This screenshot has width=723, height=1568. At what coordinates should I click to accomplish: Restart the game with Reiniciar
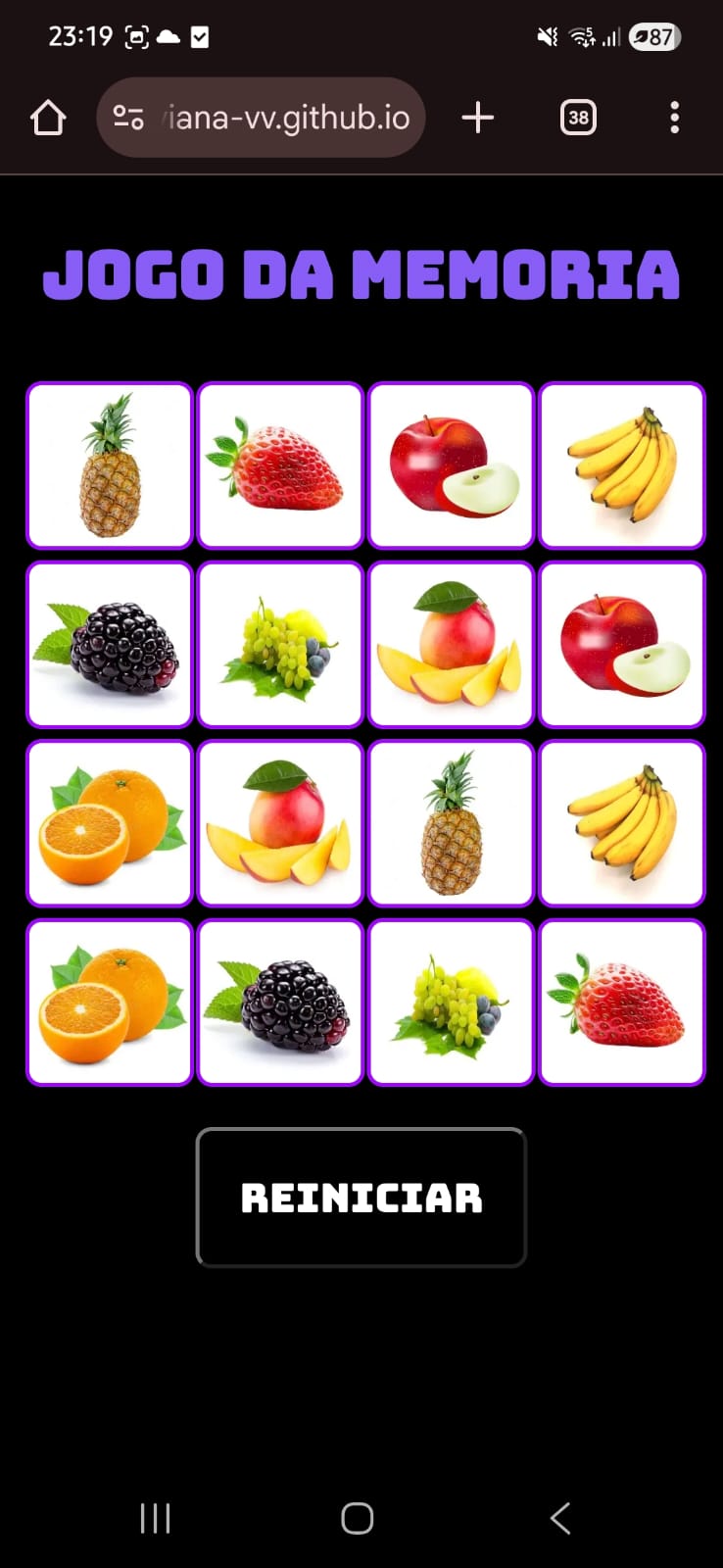point(361,1198)
